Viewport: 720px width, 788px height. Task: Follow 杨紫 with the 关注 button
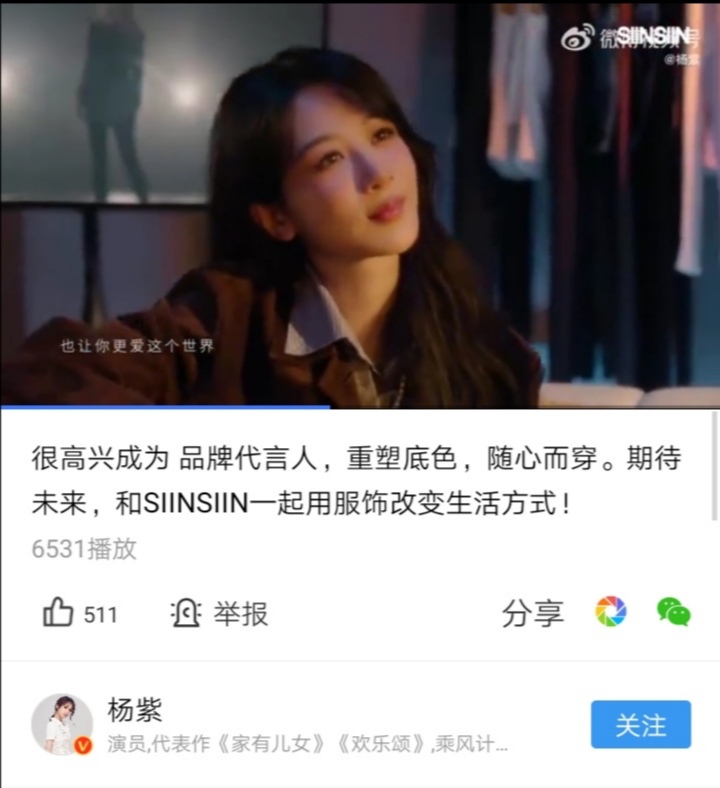640,725
